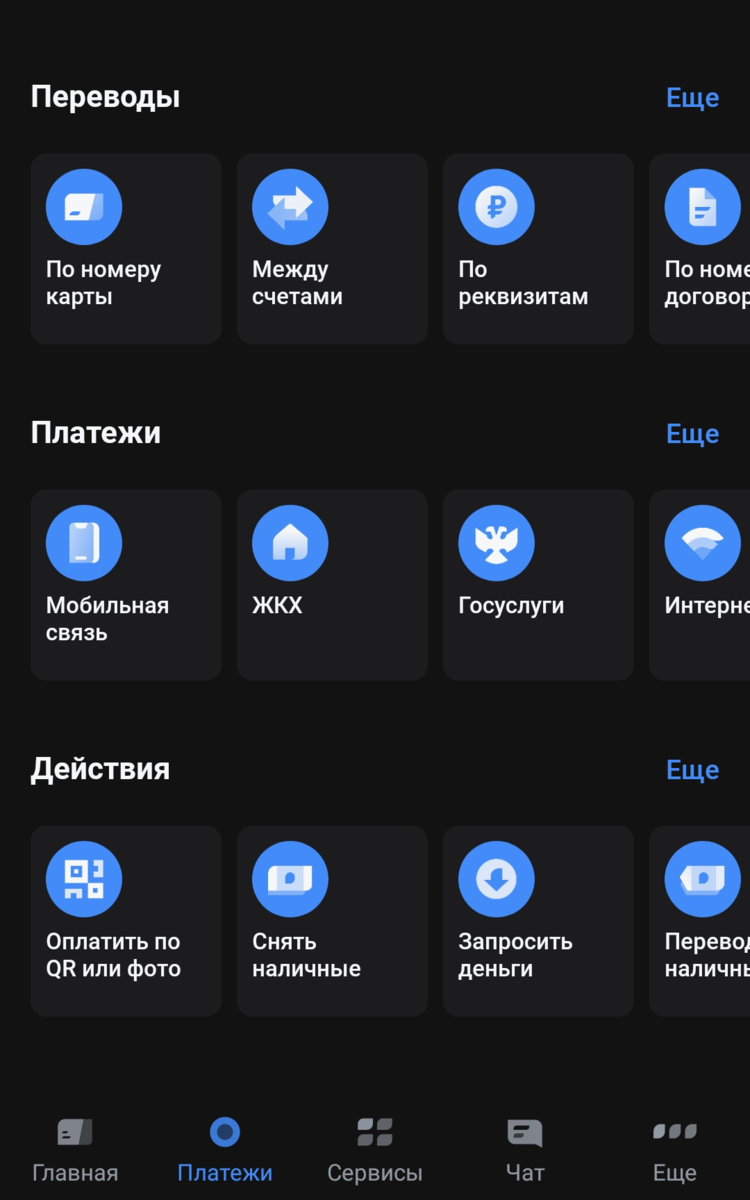Switch to the Сервисы tab
This screenshot has height=1200, width=750.
[375, 1150]
